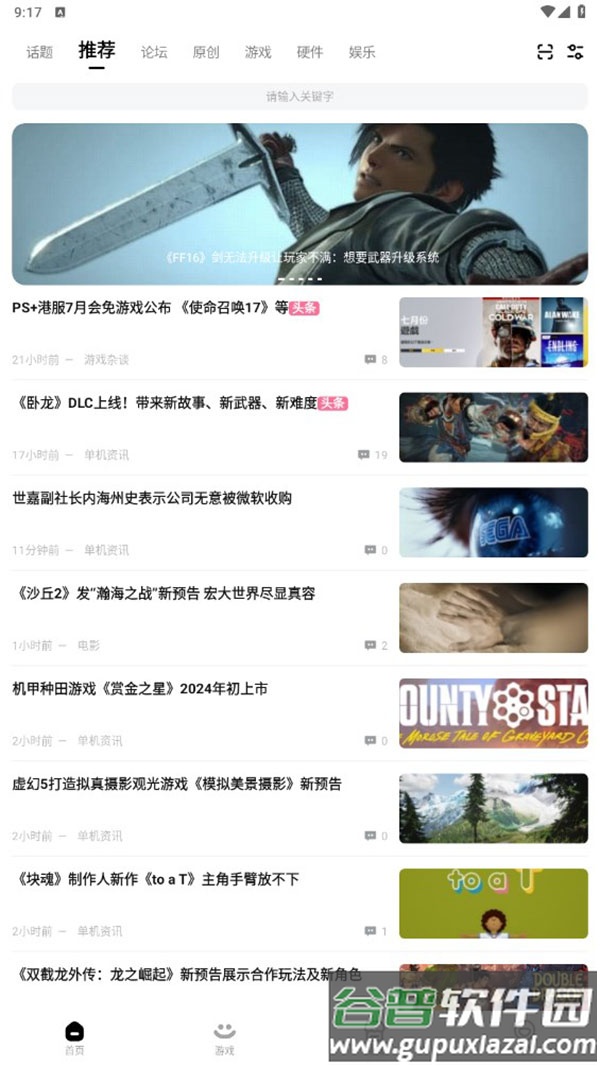The height and width of the screenshot is (1066, 600).
Task: Open the scan icon in top bar
Action: pyautogui.click(x=545, y=52)
